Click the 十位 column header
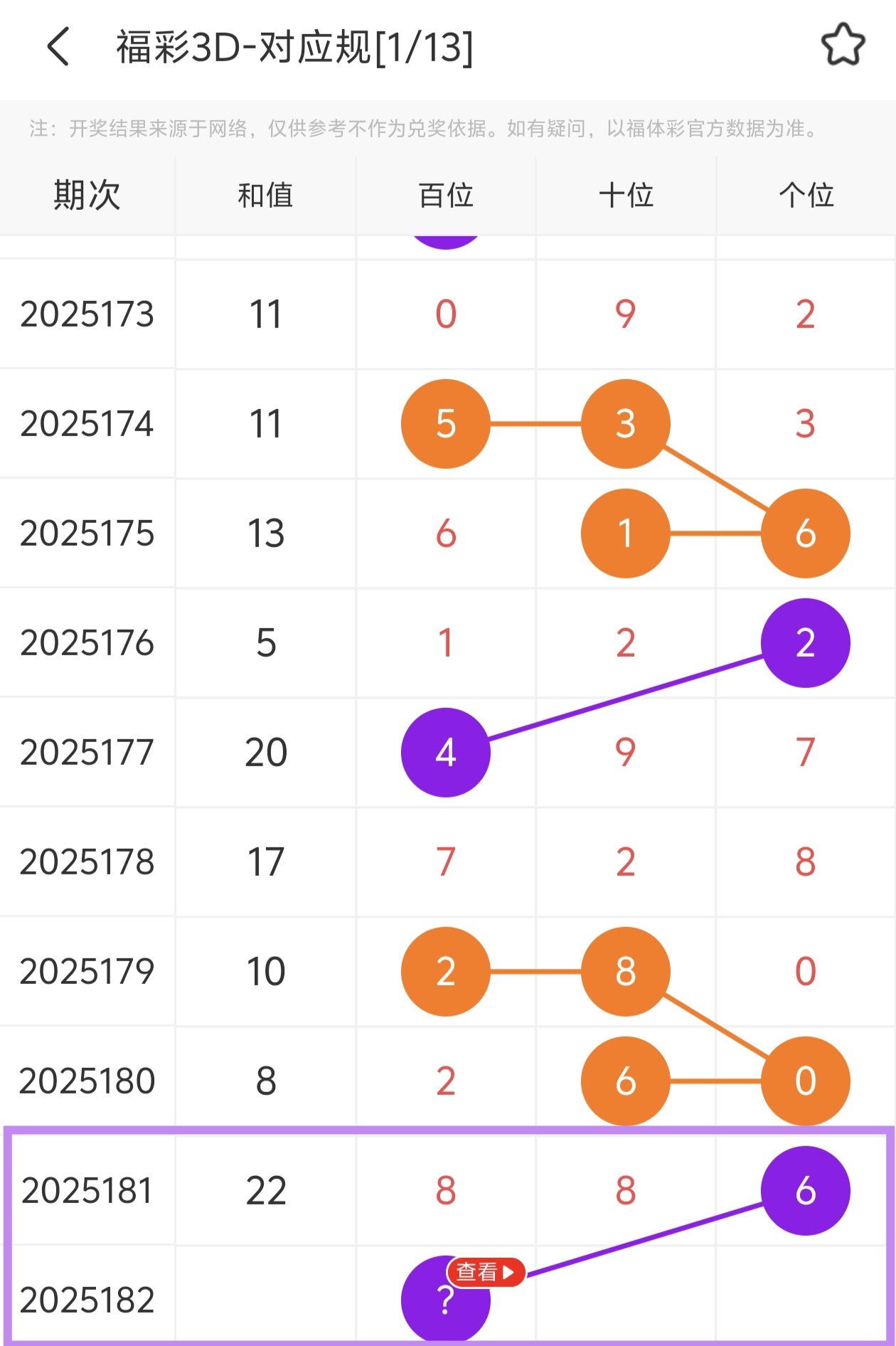896x1346 pixels. coord(625,195)
